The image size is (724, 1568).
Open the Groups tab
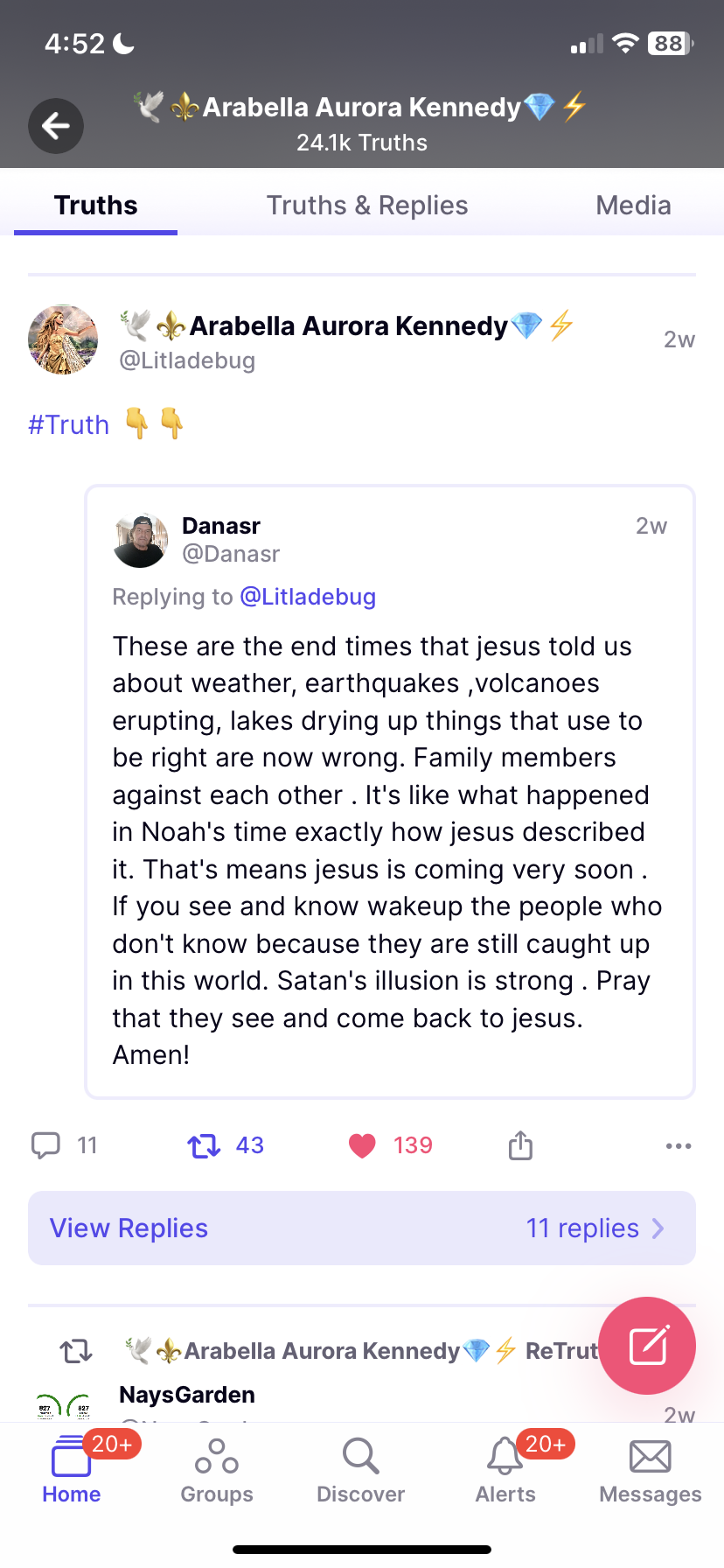pyautogui.click(x=217, y=1470)
